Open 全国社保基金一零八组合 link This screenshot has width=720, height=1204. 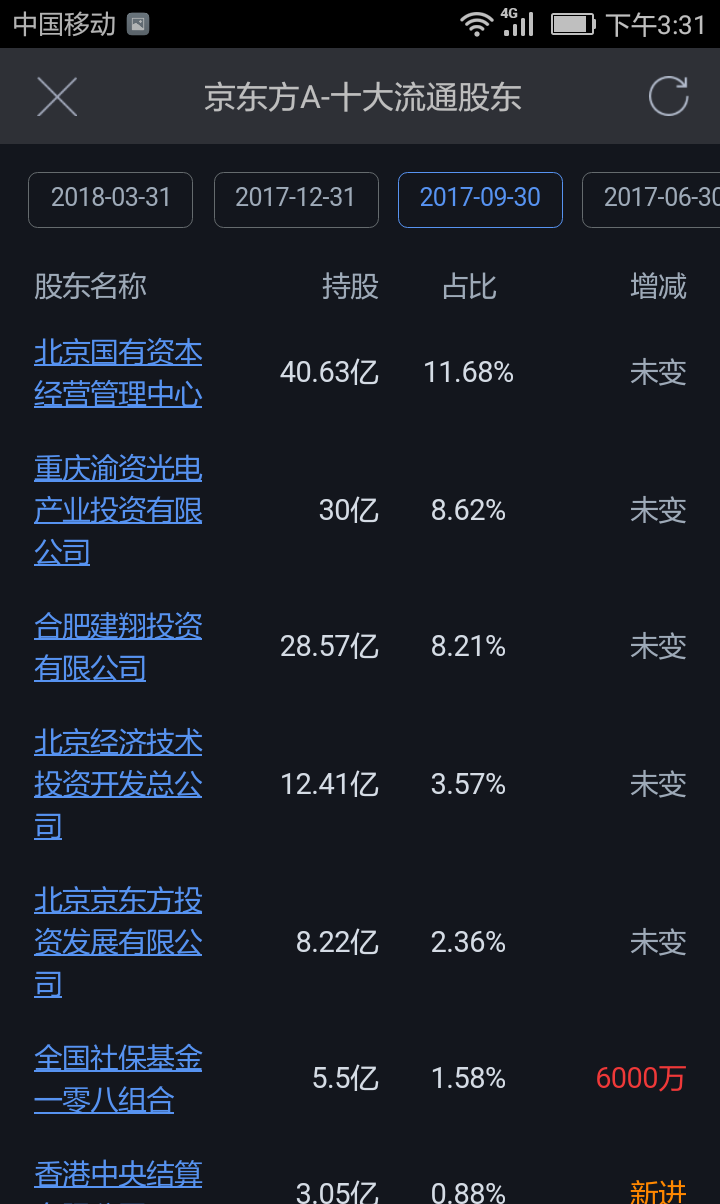[118, 1079]
